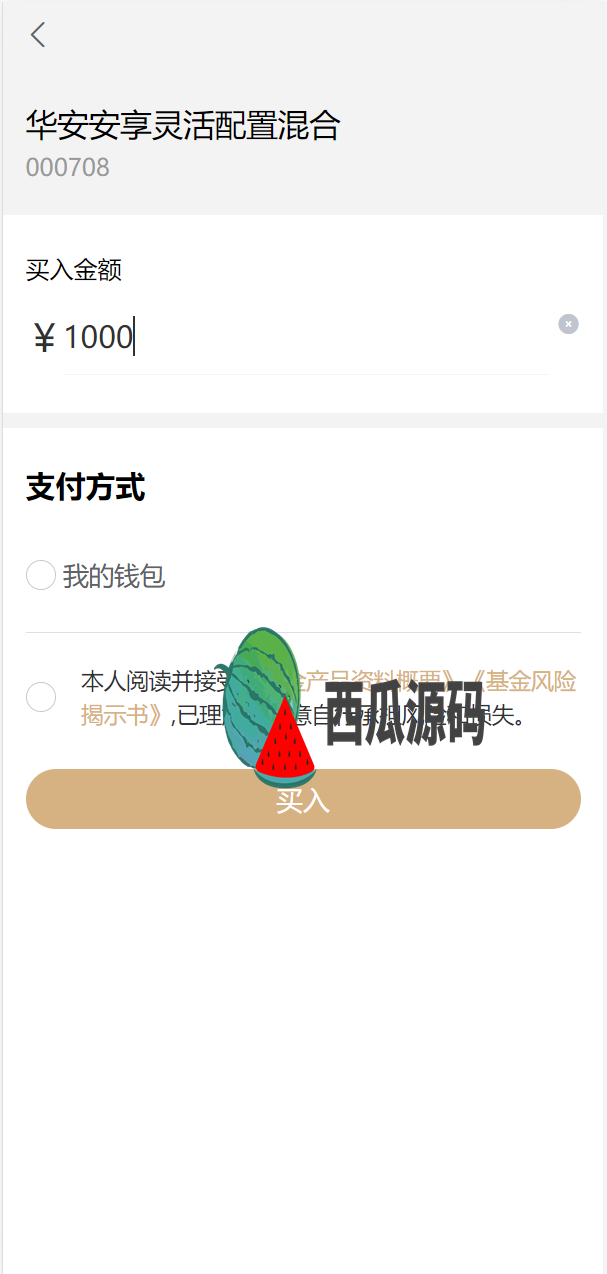This screenshot has height=1274, width=607.
Task: Clear the entered amount
Action: coord(568,324)
